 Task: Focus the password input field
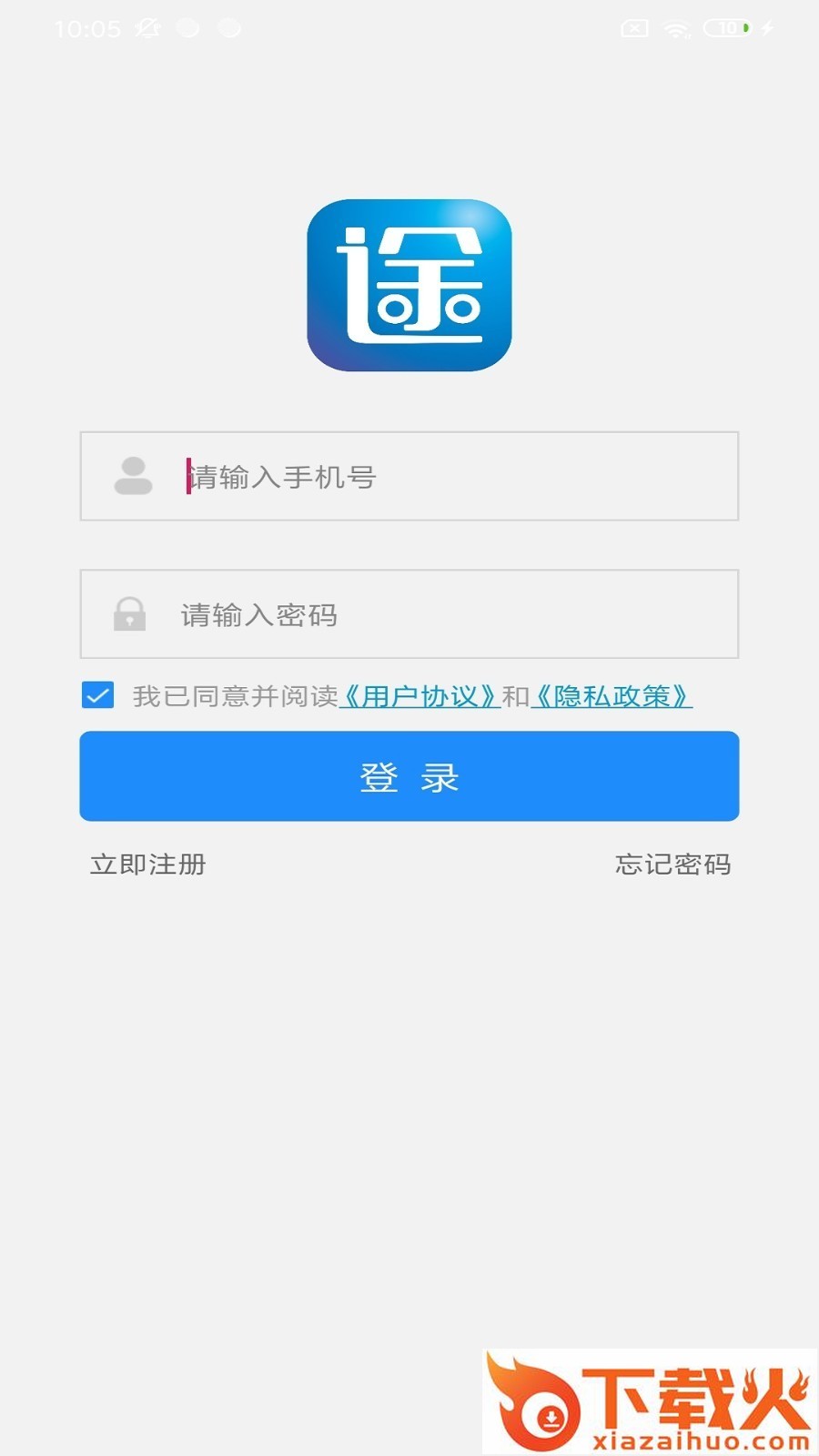[455, 615]
